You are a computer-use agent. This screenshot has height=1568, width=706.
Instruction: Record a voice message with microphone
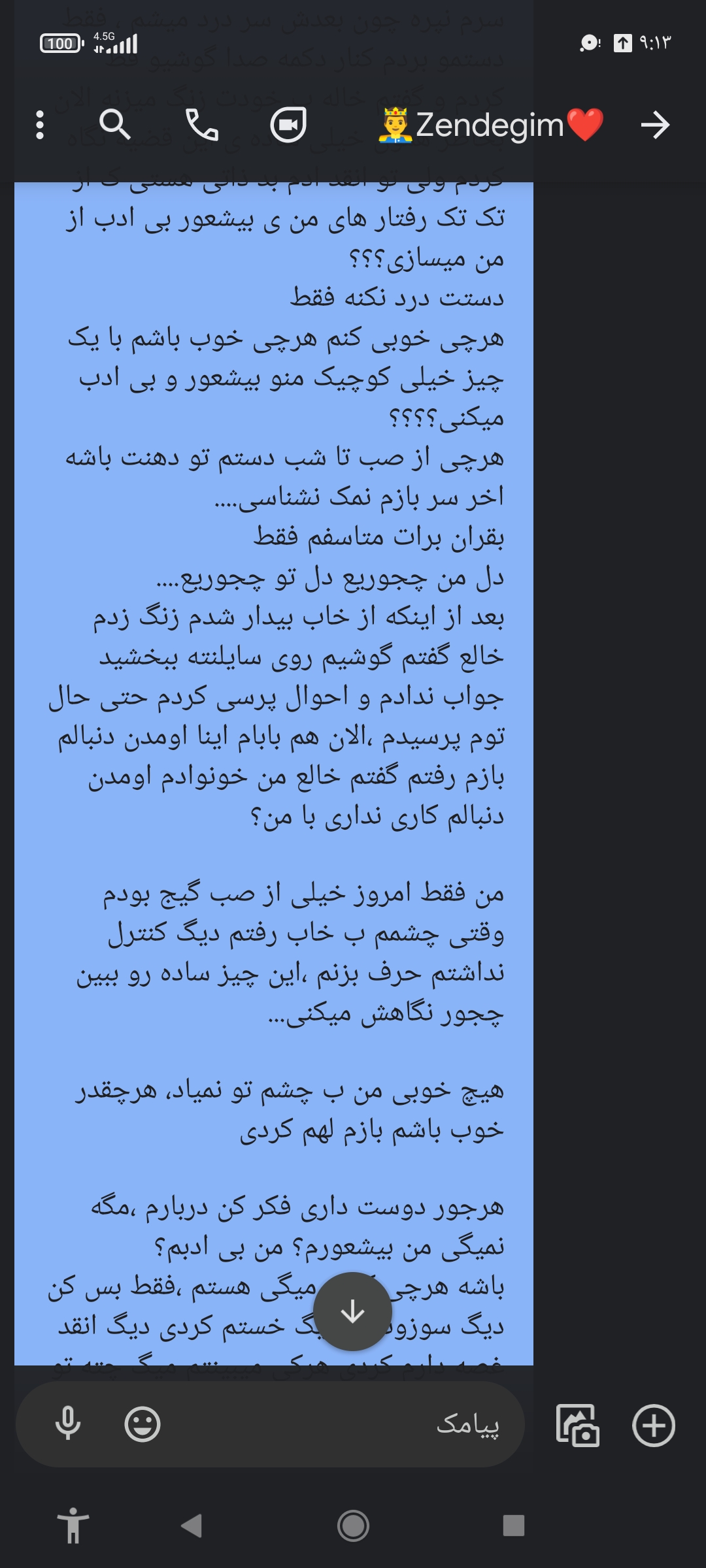[x=68, y=1424]
